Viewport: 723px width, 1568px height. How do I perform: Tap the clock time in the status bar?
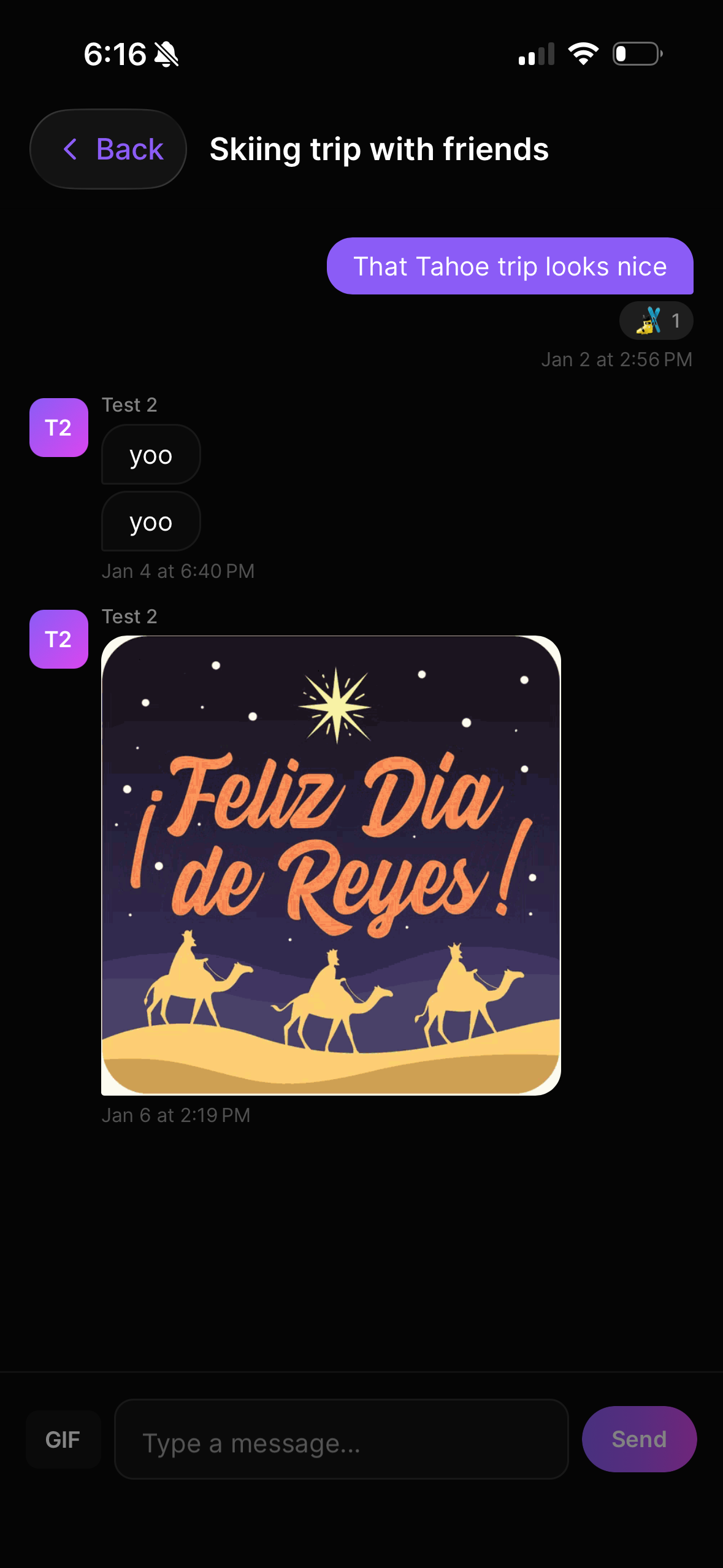click(x=117, y=54)
